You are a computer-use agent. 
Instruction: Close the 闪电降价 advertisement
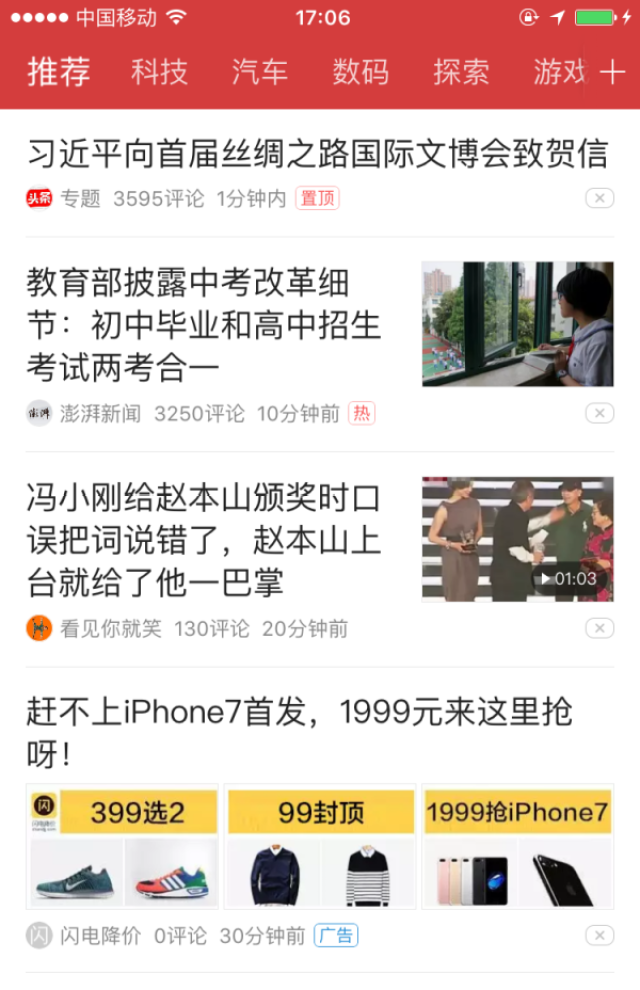point(599,935)
